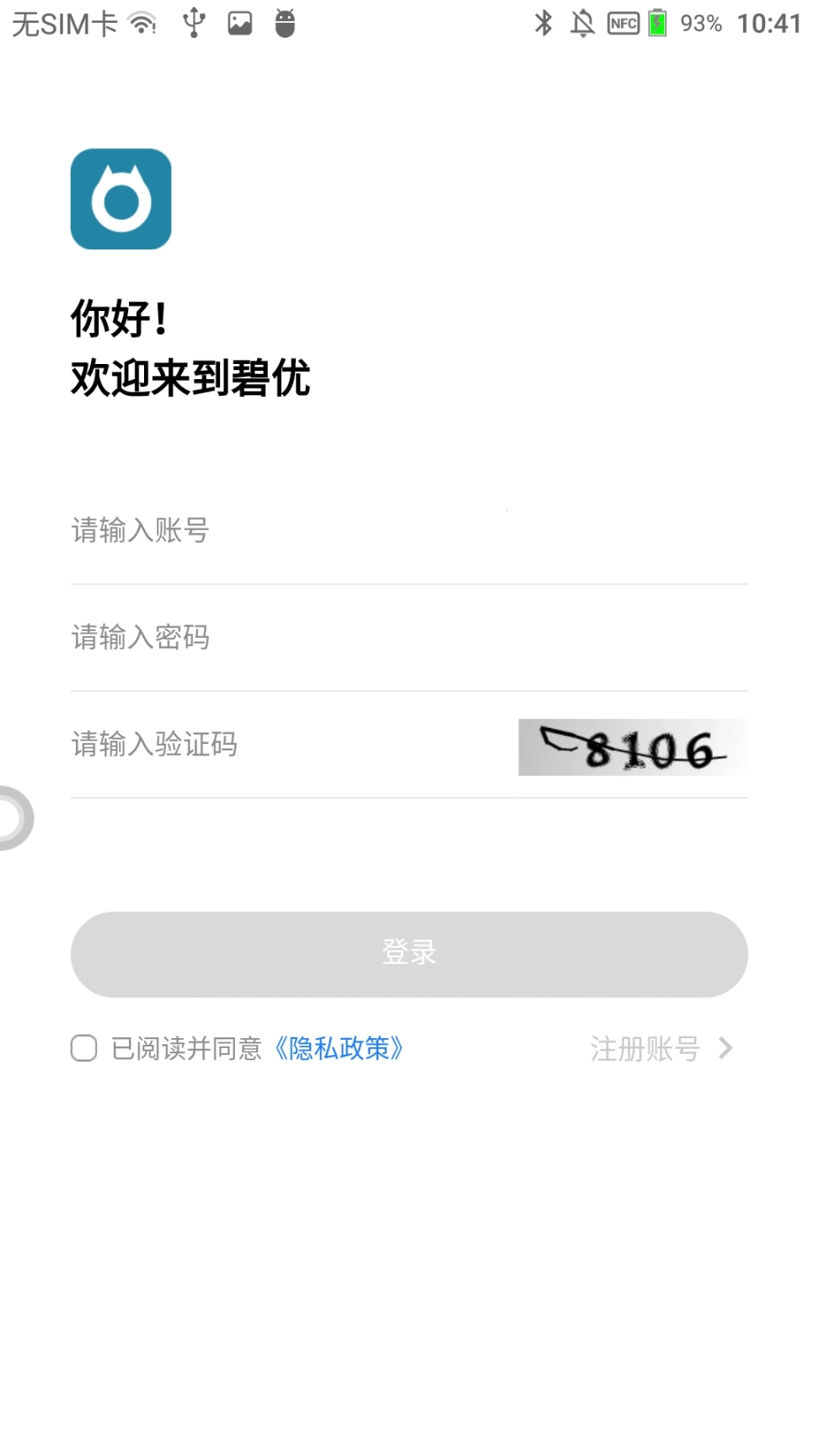Viewport: 819px width, 1456px height.
Task: Tap the Bluetooth icon in status bar
Action: pyautogui.click(x=544, y=25)
